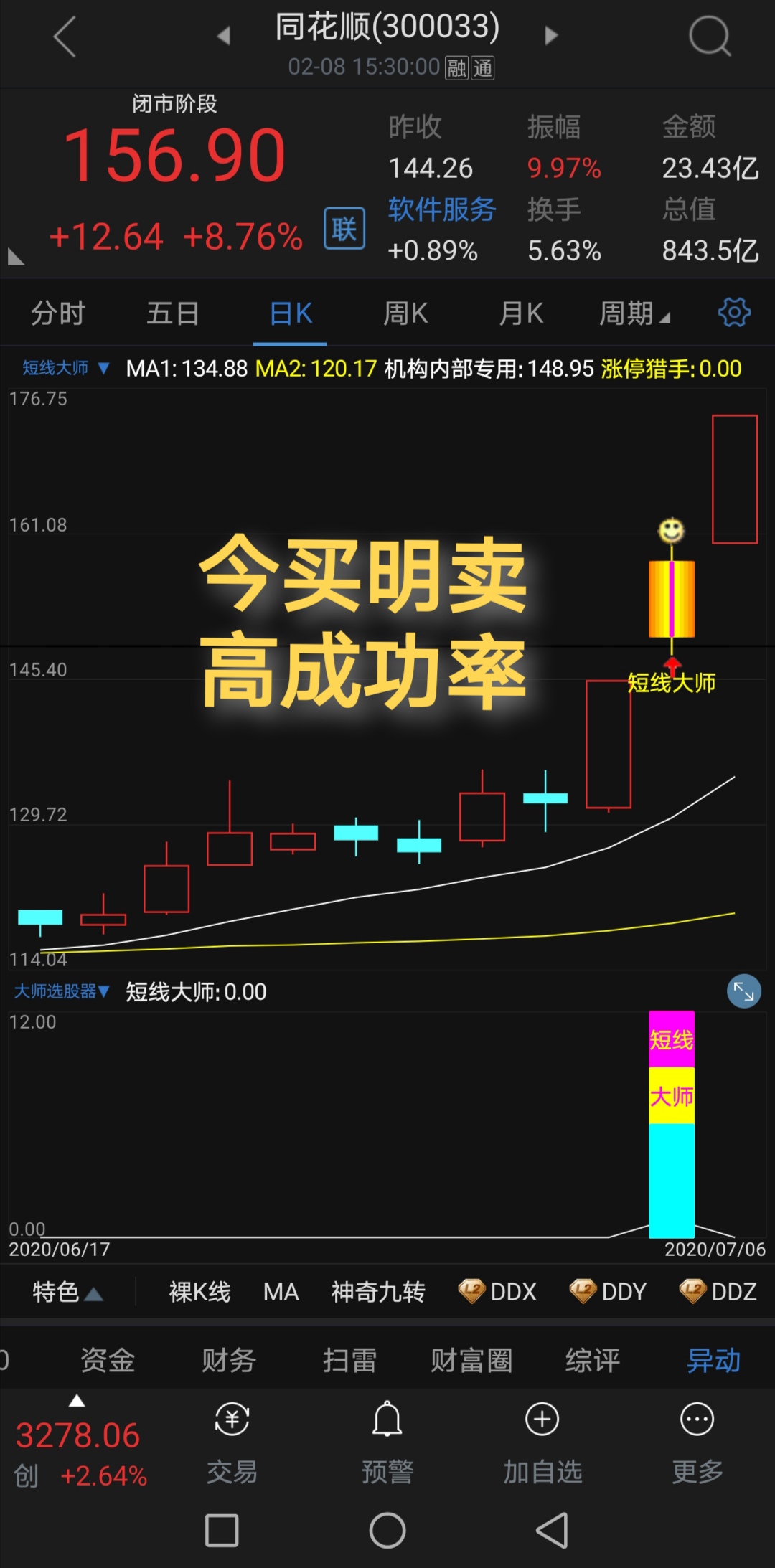Open the 交易 trade button

pos(232,1443)
